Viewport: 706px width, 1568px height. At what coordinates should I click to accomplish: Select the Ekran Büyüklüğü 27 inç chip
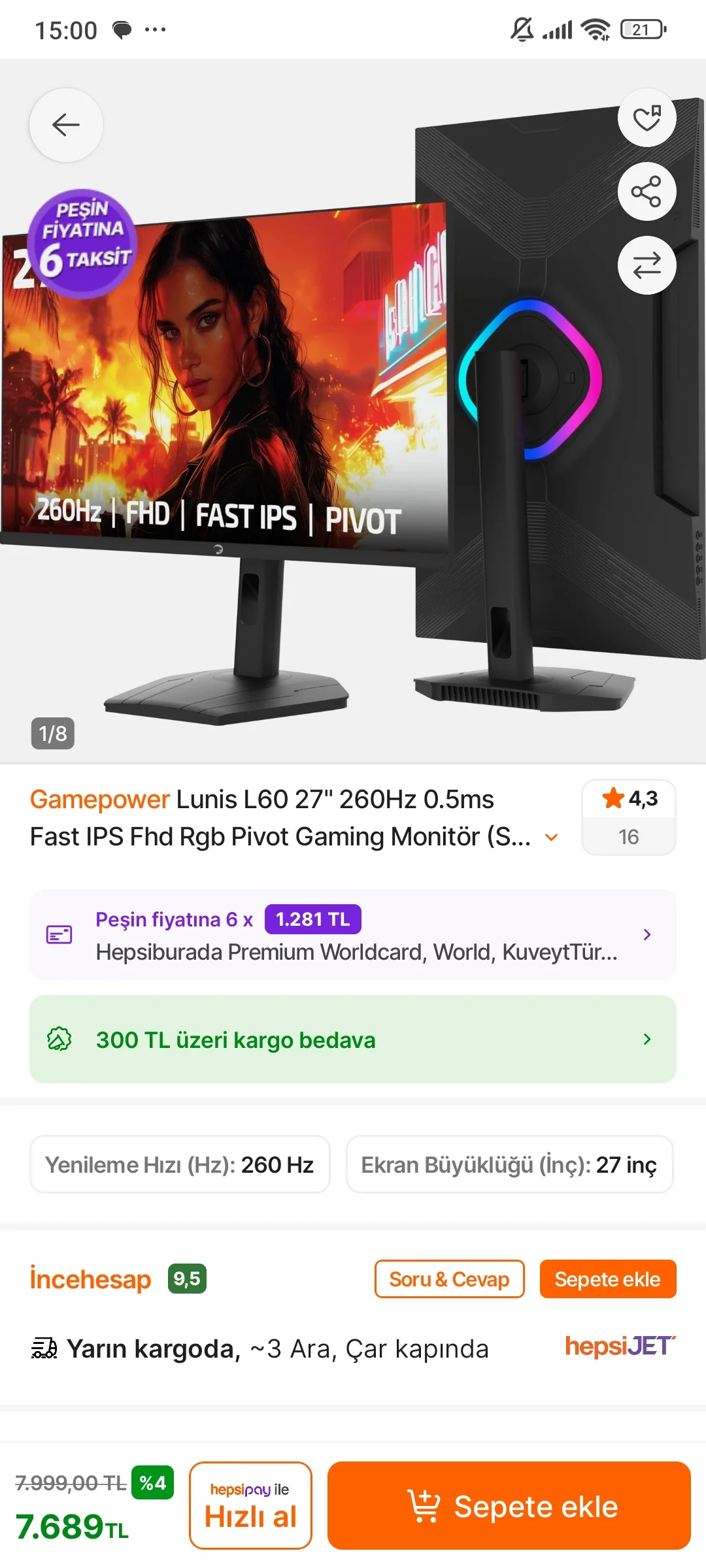[x=509, y=1164]
